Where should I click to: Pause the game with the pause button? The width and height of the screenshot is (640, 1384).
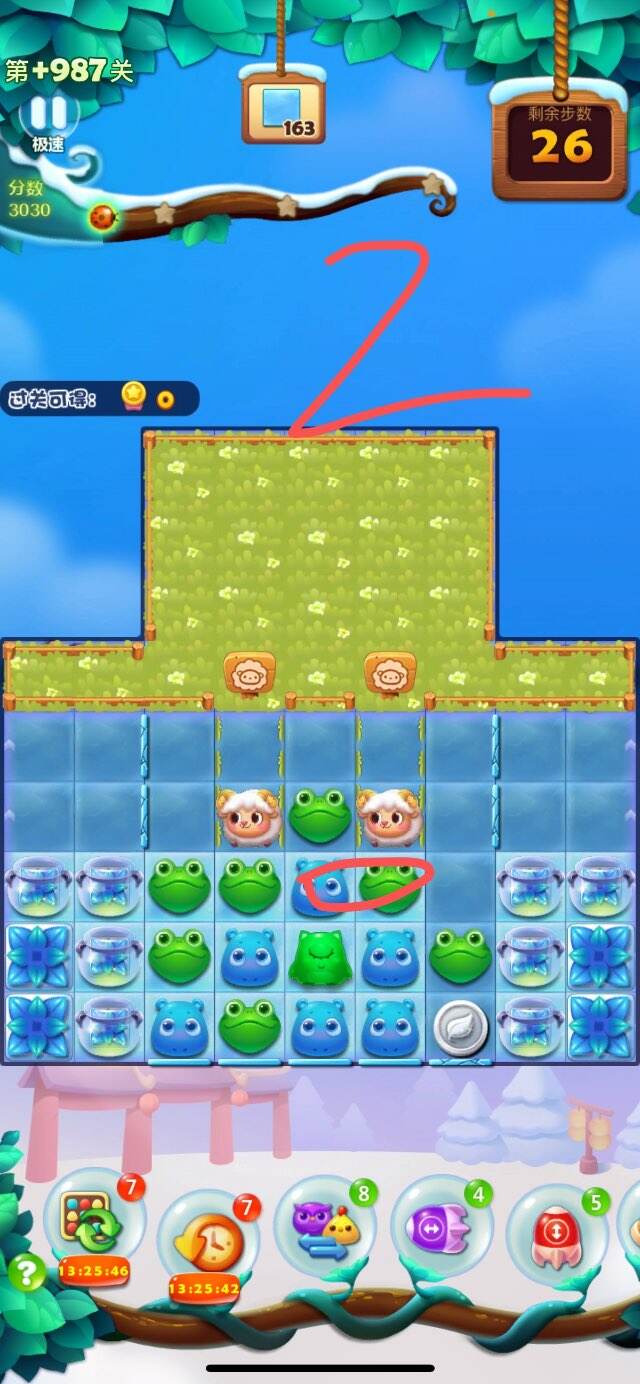(47, 112)
